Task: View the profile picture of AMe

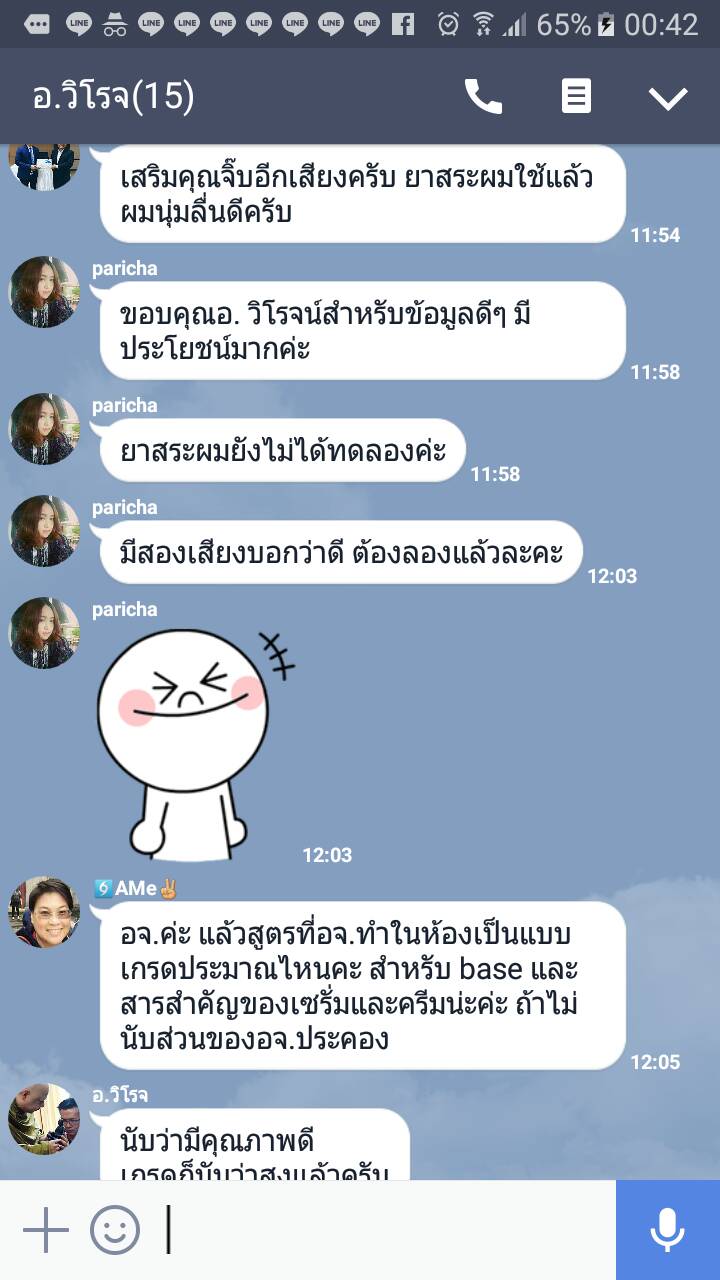Action: pos(44,912)
